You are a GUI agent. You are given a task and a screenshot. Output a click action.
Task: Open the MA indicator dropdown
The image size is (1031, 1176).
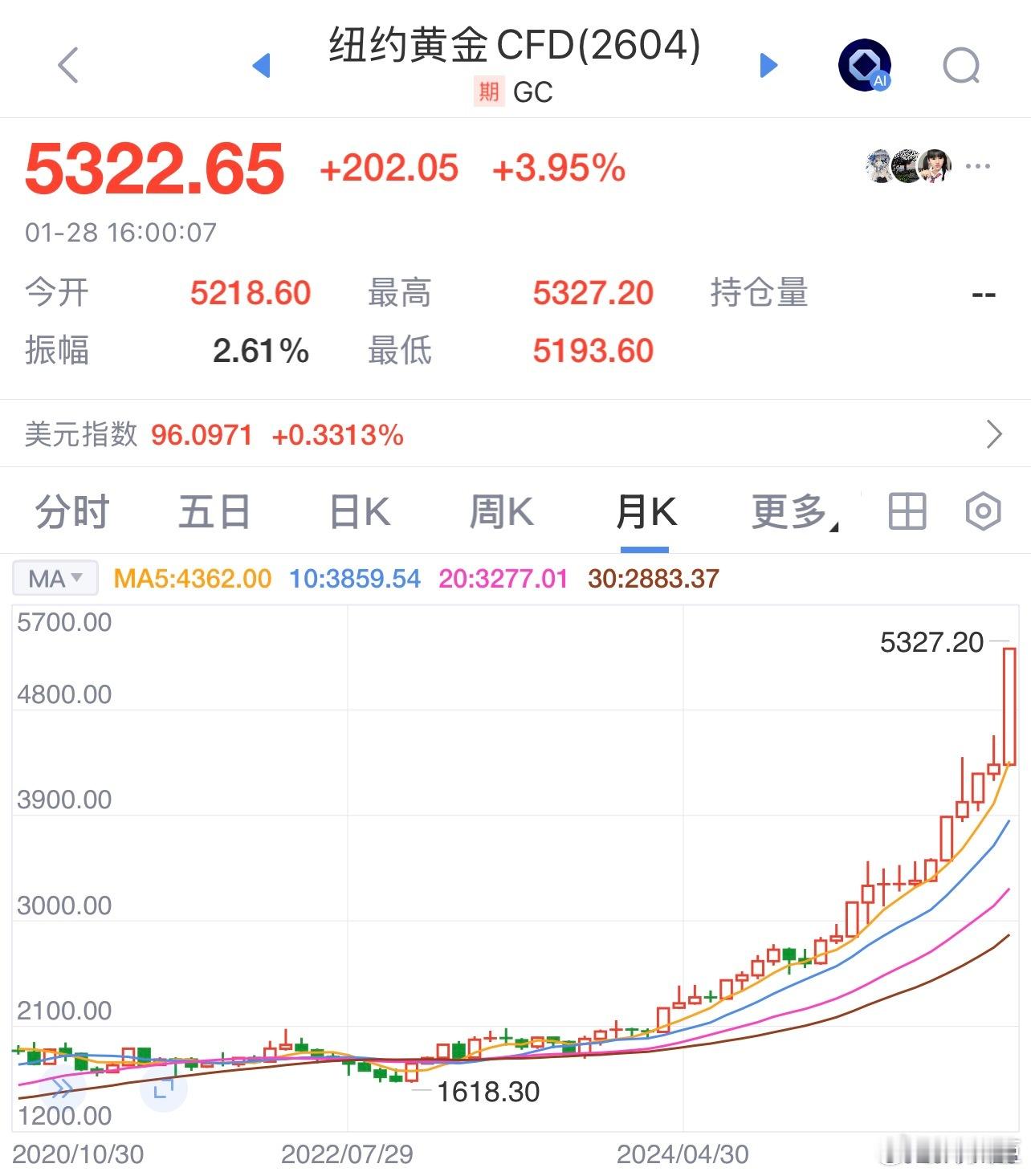tap(53, 578)
